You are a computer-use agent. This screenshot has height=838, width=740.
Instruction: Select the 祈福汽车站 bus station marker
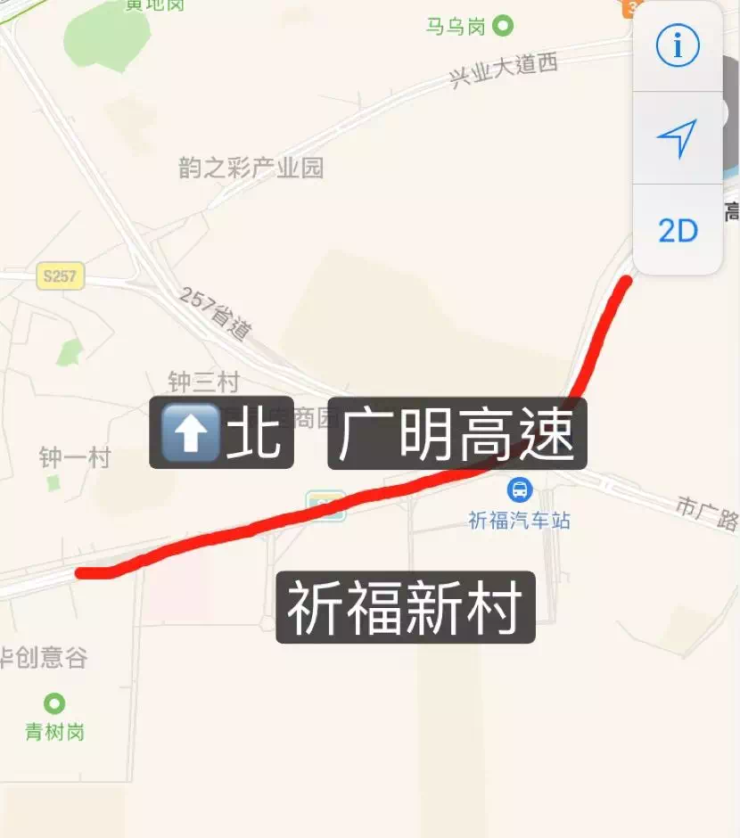tap(519, 490)
